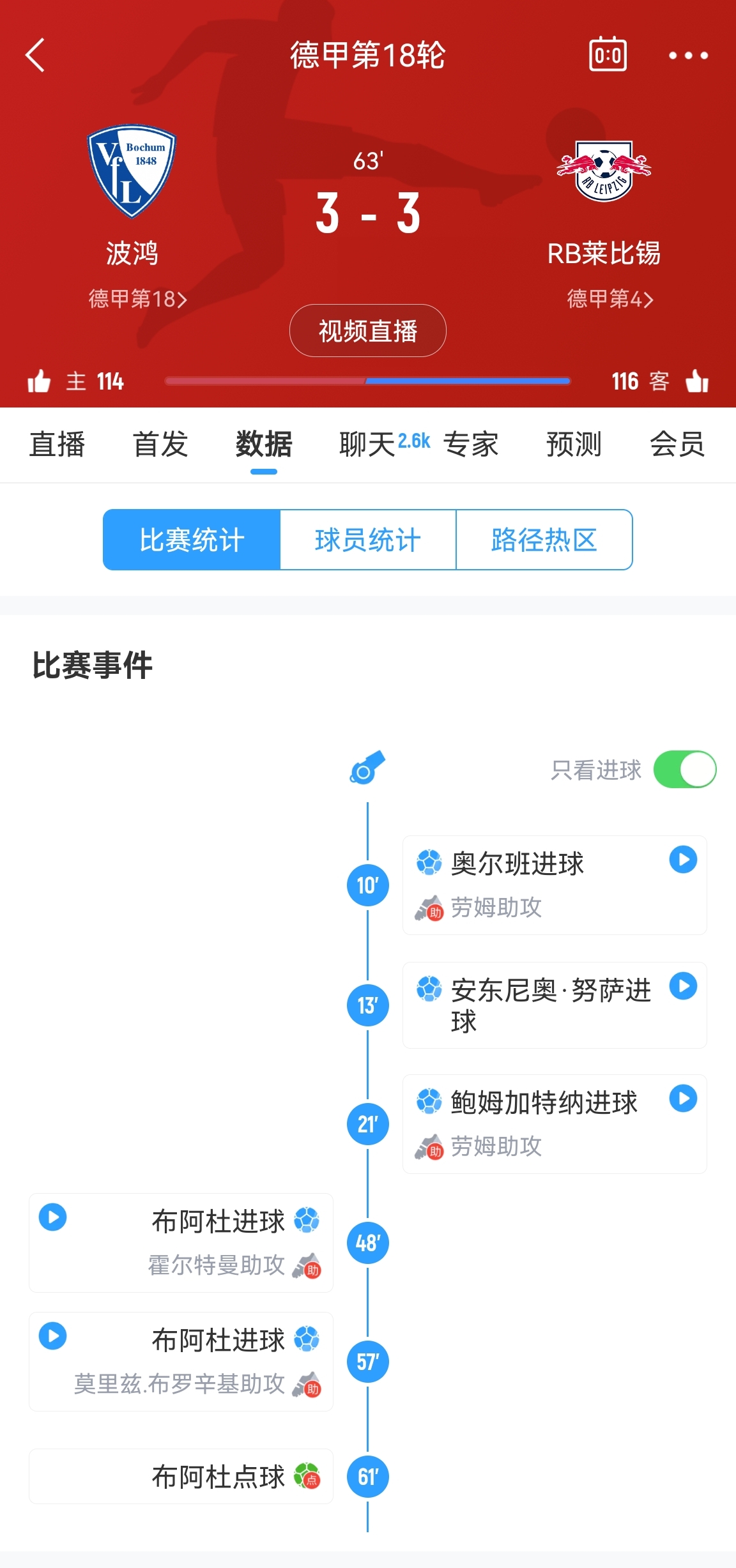Viewport: 736px width, 1568px height.
Task: Select the 球员统计 segment
Action: 368,540
